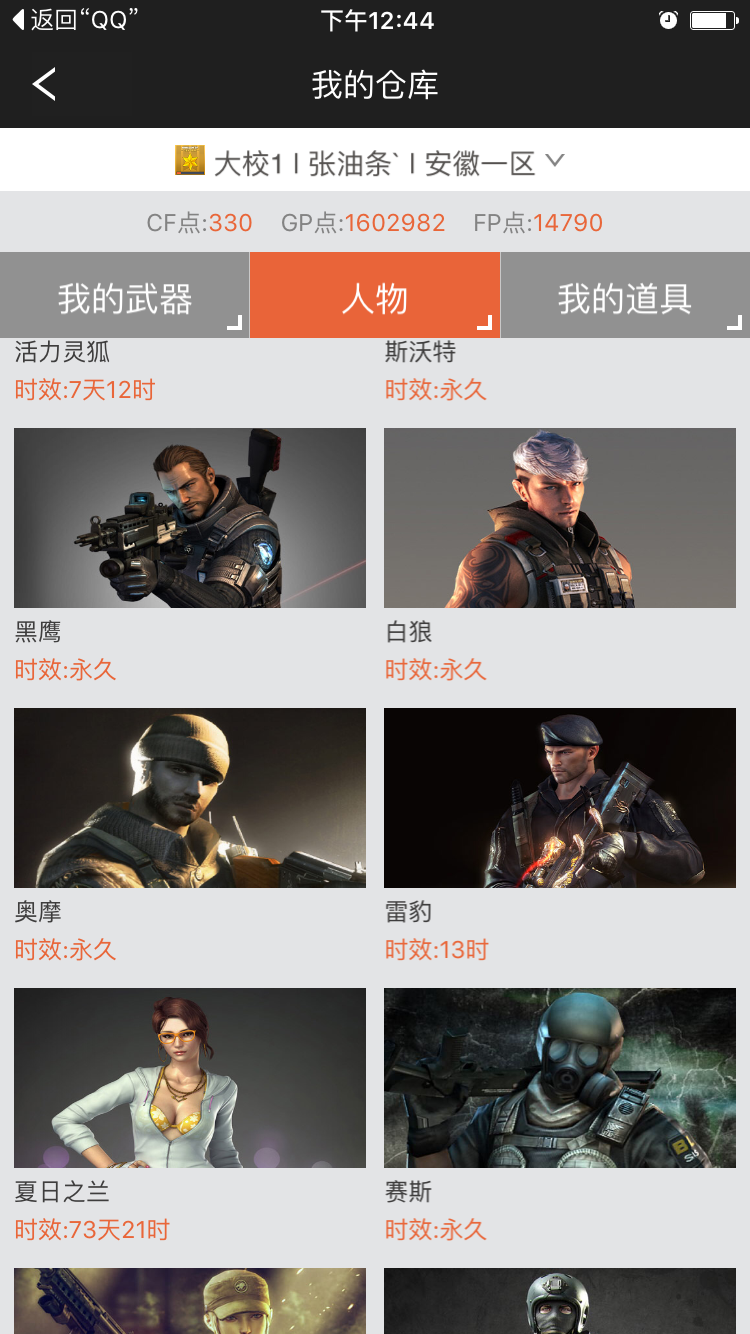Viewport: 750px width, 1334px height.
Task: Switch to the 我的道具 tab
Action: coord(625,295)
